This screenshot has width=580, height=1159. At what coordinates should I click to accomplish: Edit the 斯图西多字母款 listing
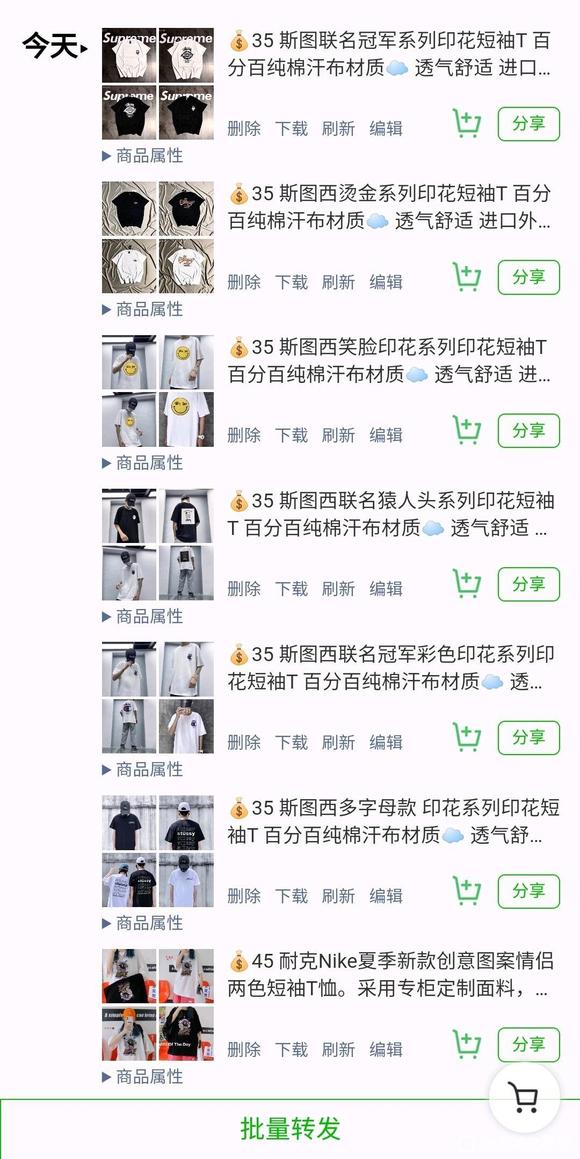[386, 895]
